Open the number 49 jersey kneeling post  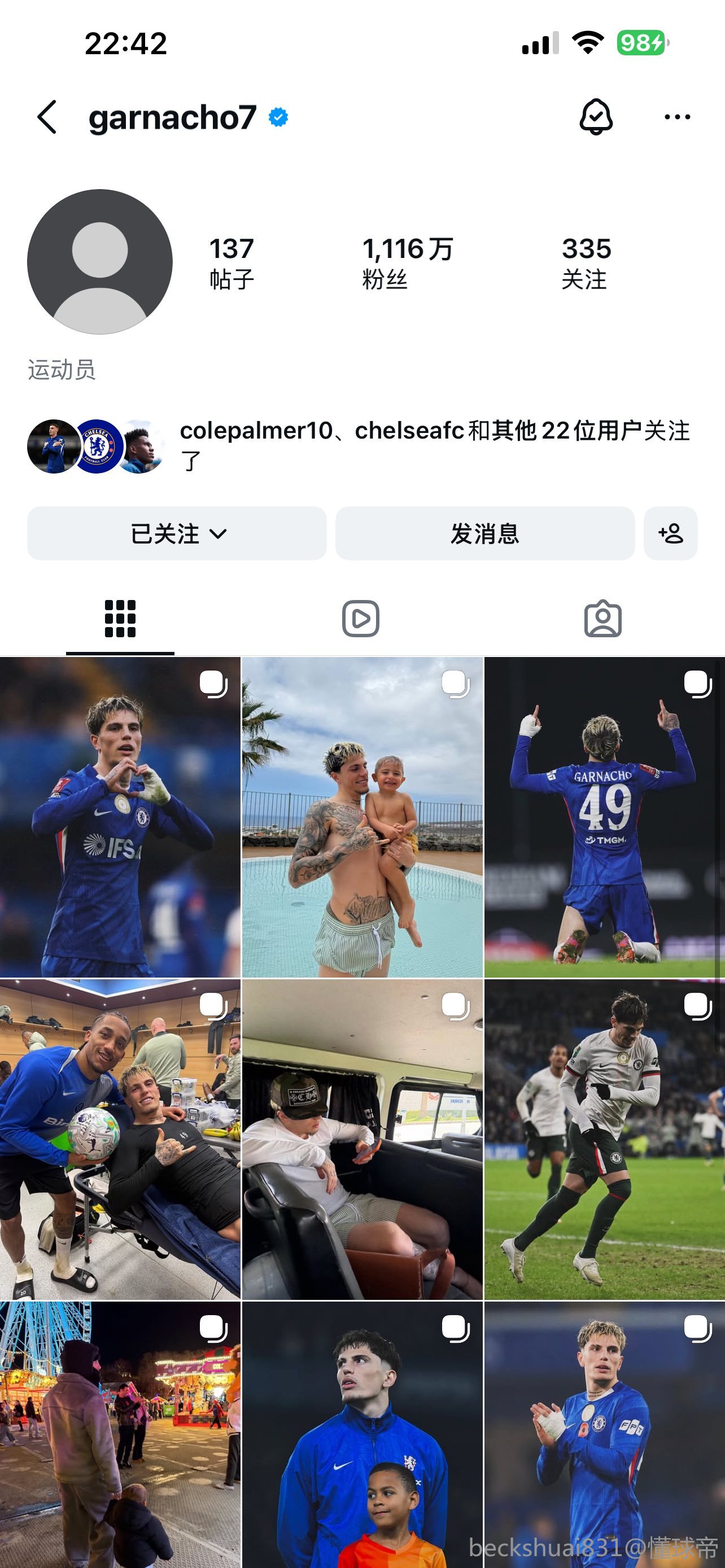click(x=604, y=817)
